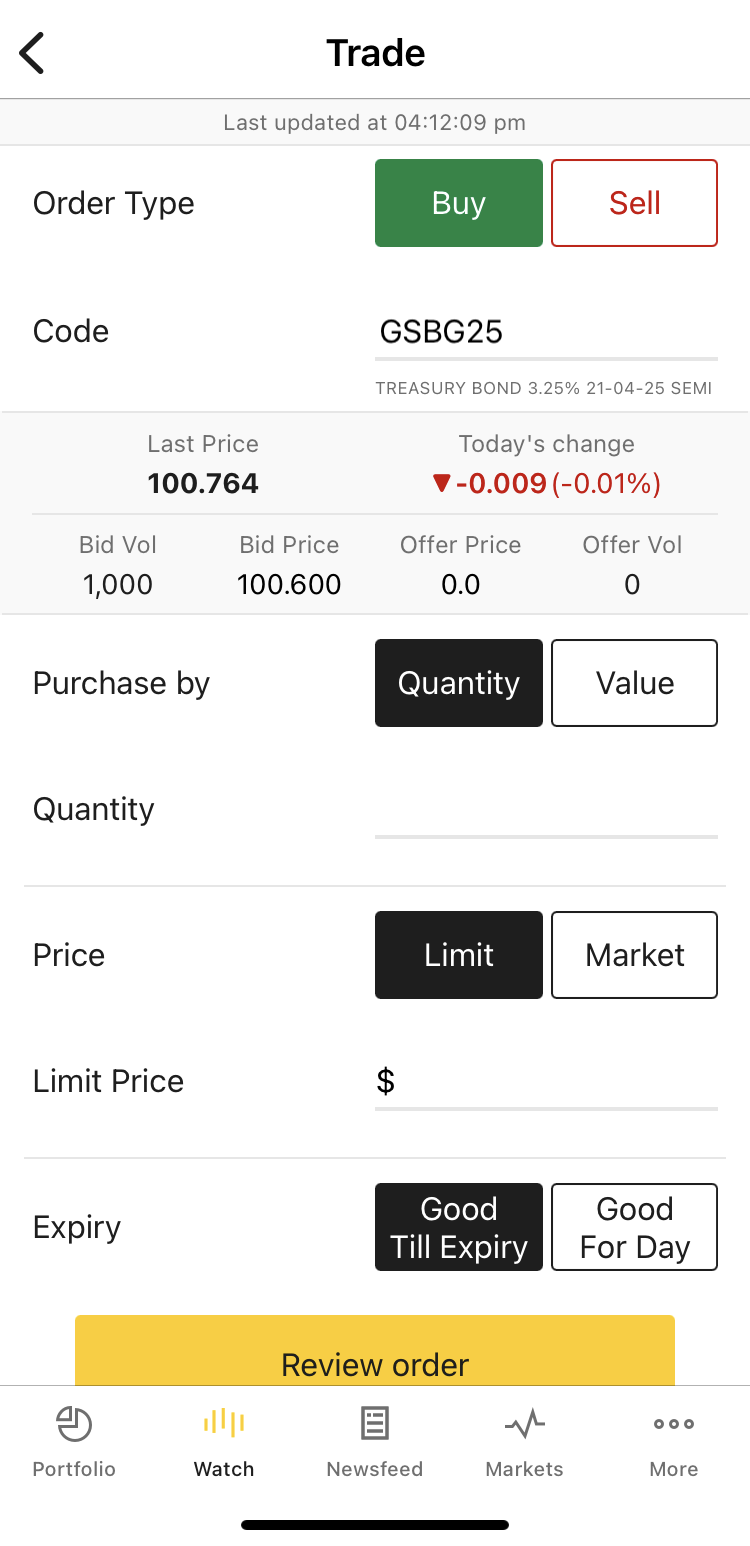
Task: Select Limit price option
Action: tap(459, 955)
